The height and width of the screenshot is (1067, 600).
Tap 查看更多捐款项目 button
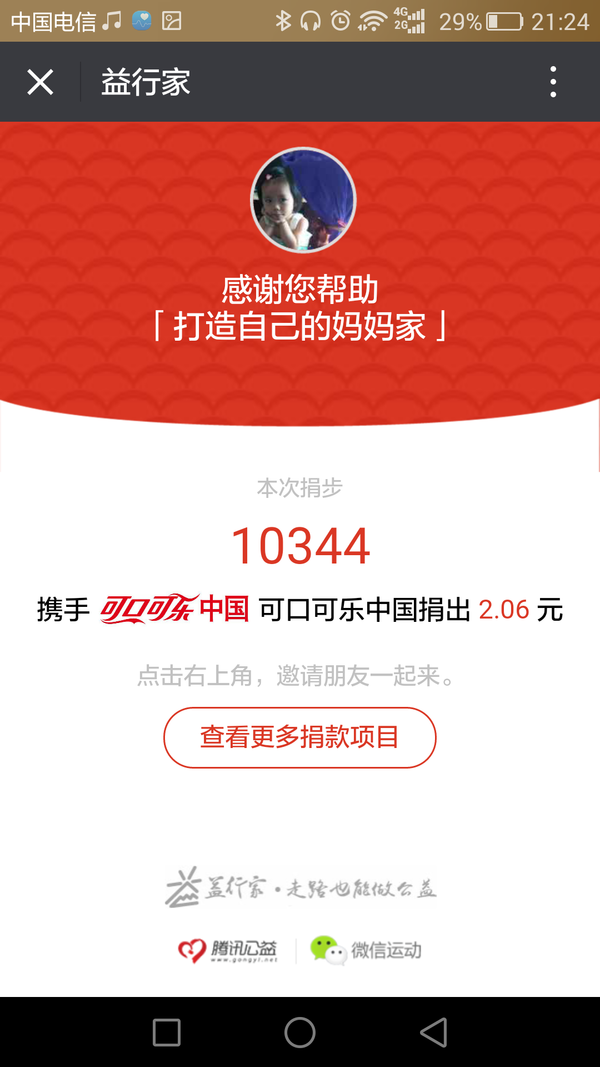[x=299, y=738]
